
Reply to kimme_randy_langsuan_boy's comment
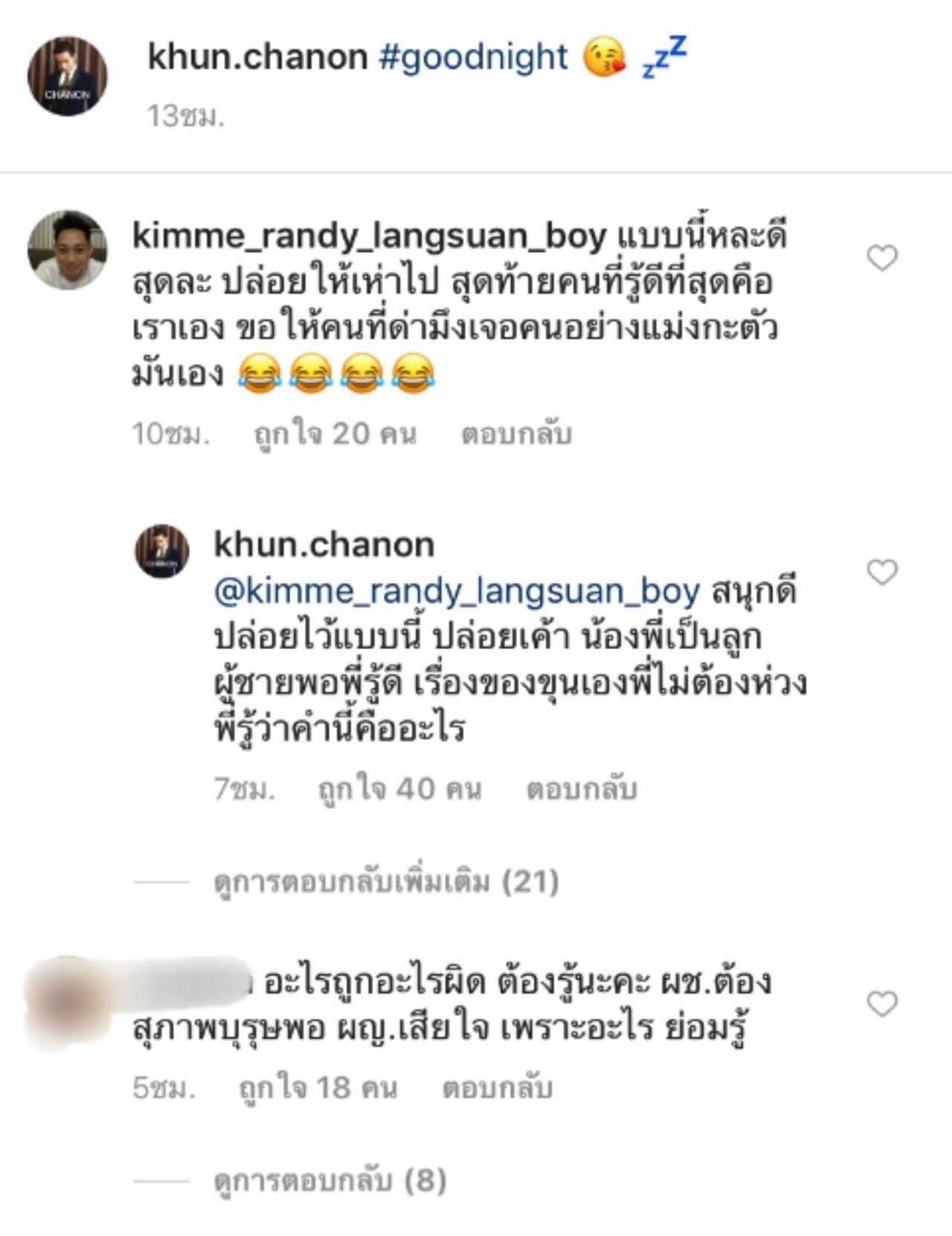(x=515, y=434)
